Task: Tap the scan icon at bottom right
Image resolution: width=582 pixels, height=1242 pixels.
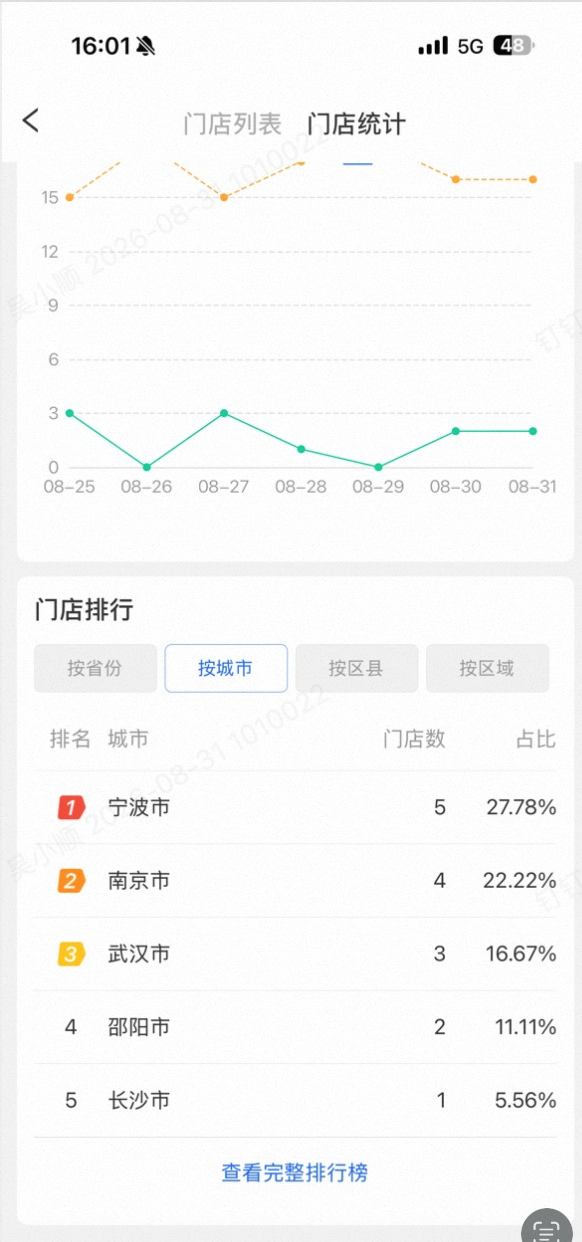Action: pyautogui.click(x=548, y=1228)
